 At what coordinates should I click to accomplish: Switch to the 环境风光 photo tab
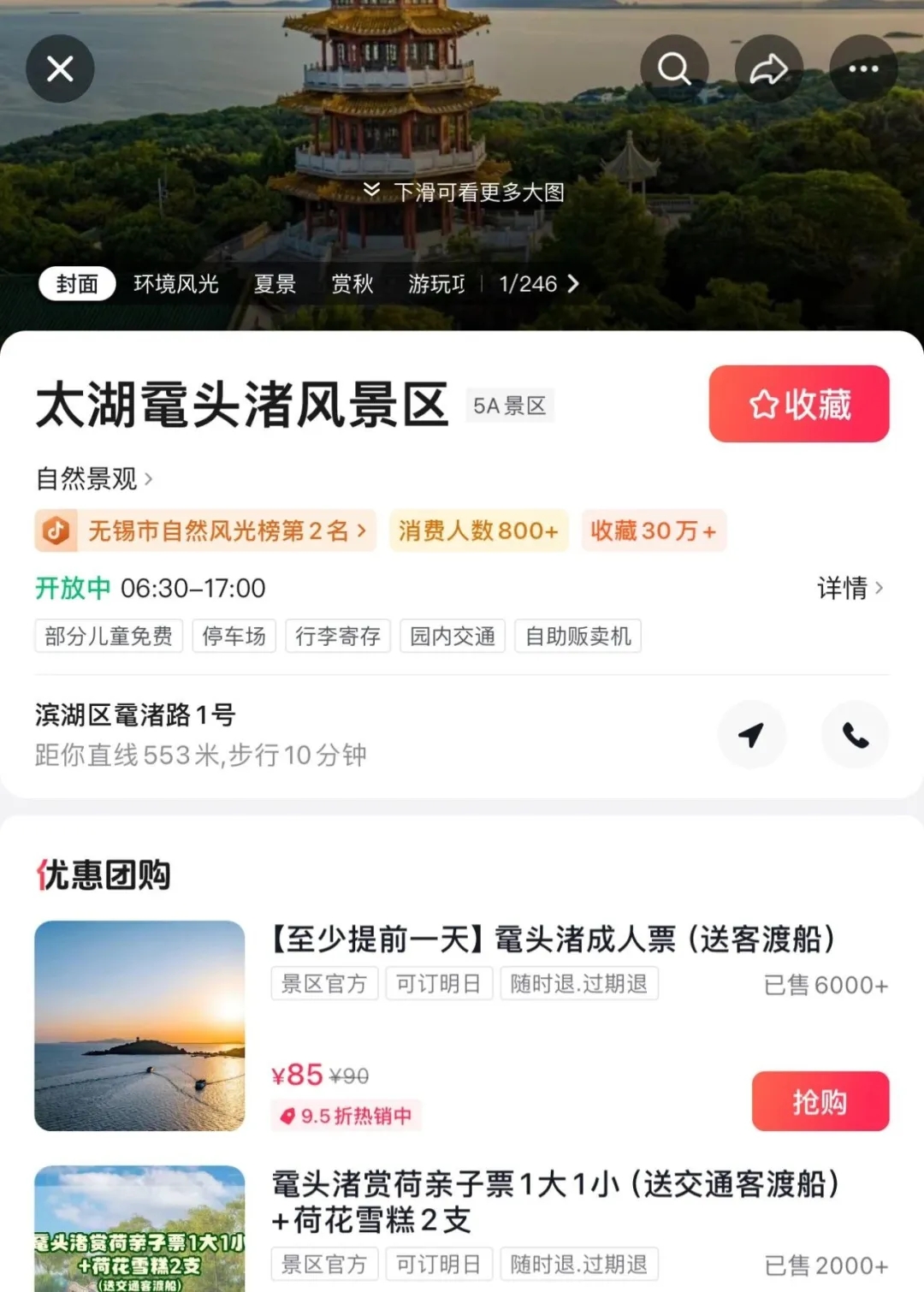coord(176,284)
